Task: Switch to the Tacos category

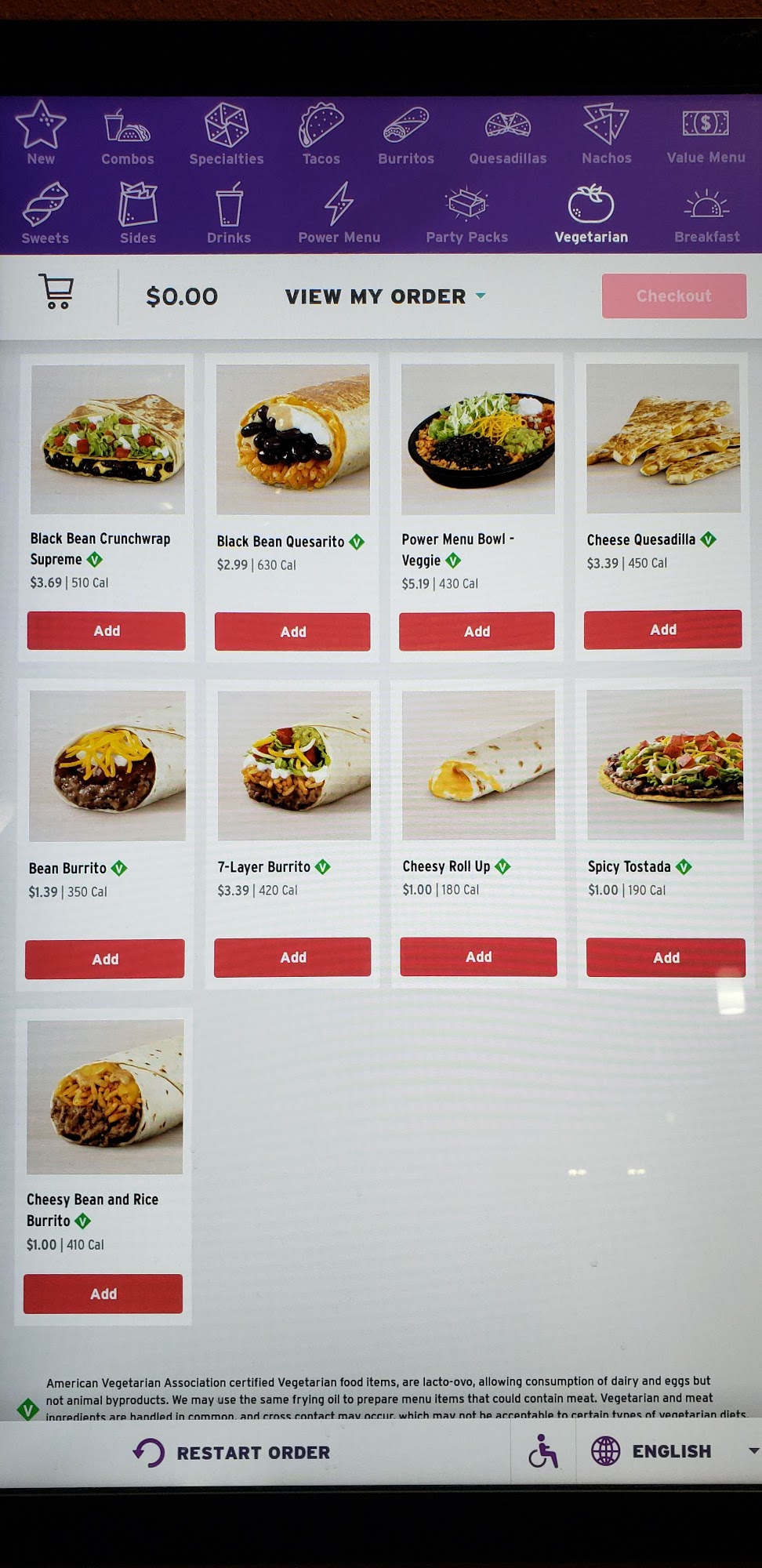Action: pos(321,134)
